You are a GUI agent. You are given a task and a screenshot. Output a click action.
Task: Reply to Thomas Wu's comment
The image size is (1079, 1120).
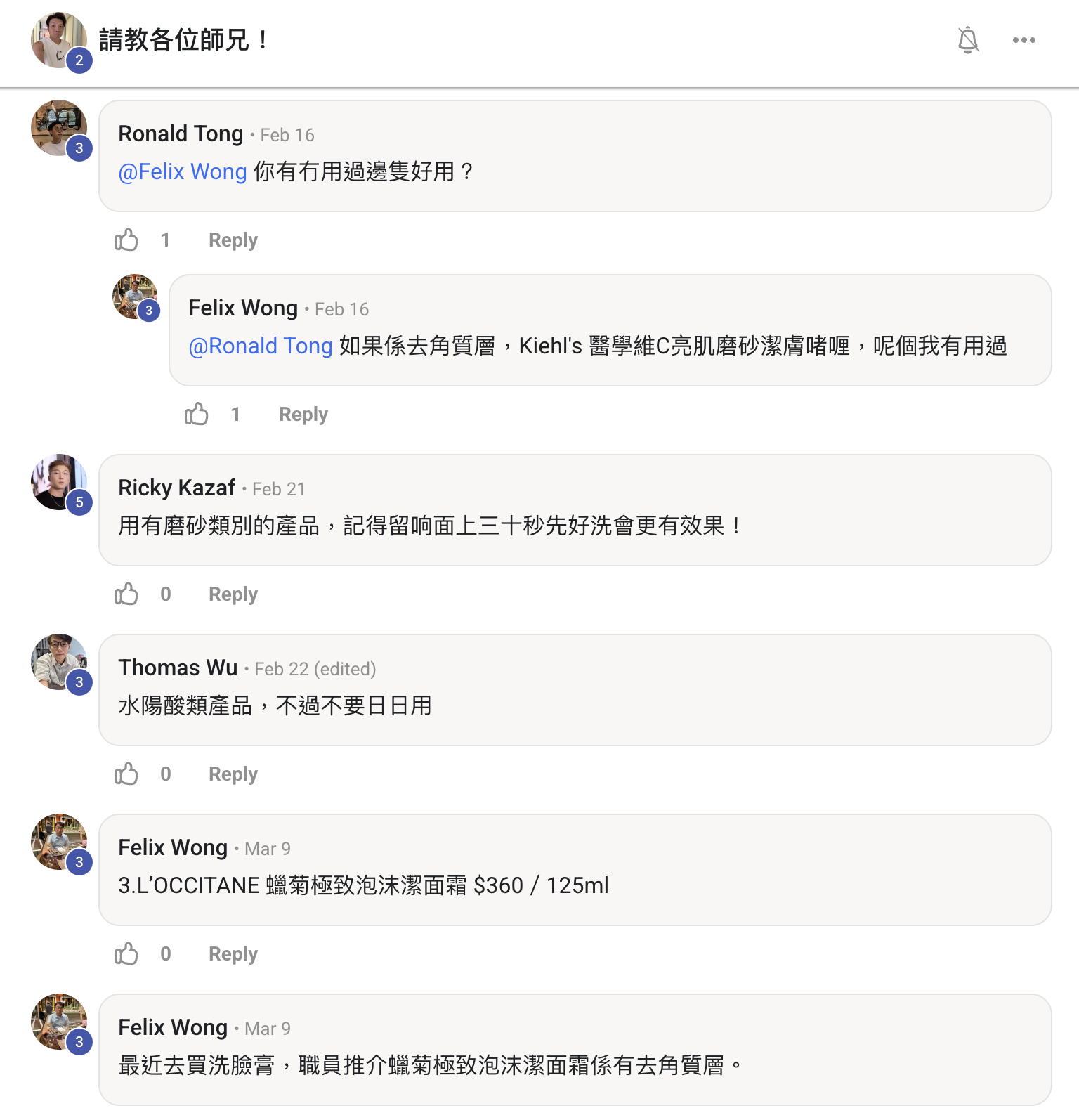pos(233,774)
